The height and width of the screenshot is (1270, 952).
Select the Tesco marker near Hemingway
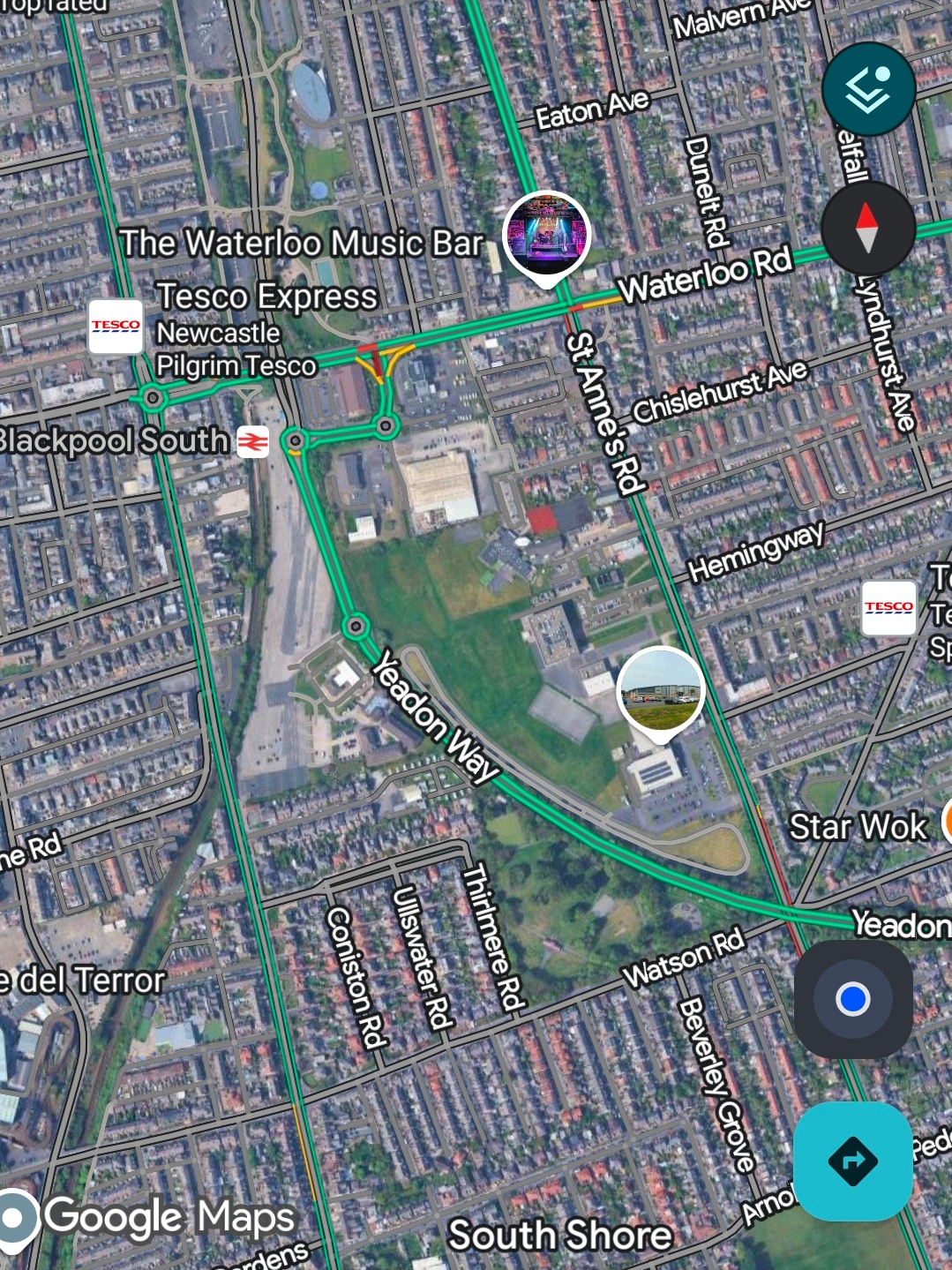point(888,608)
